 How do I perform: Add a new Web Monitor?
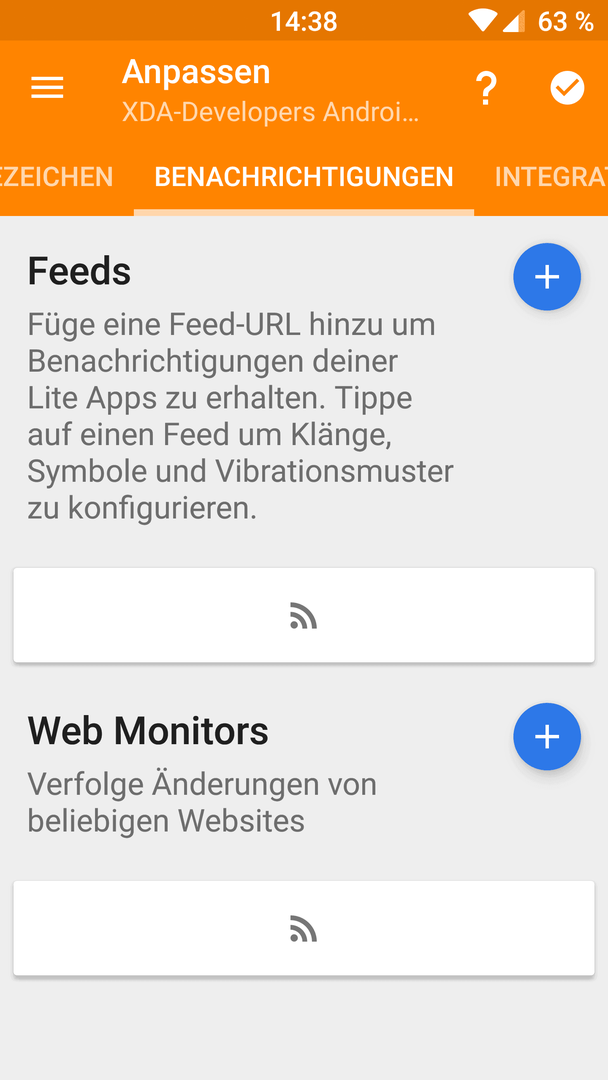click(547, 736)
